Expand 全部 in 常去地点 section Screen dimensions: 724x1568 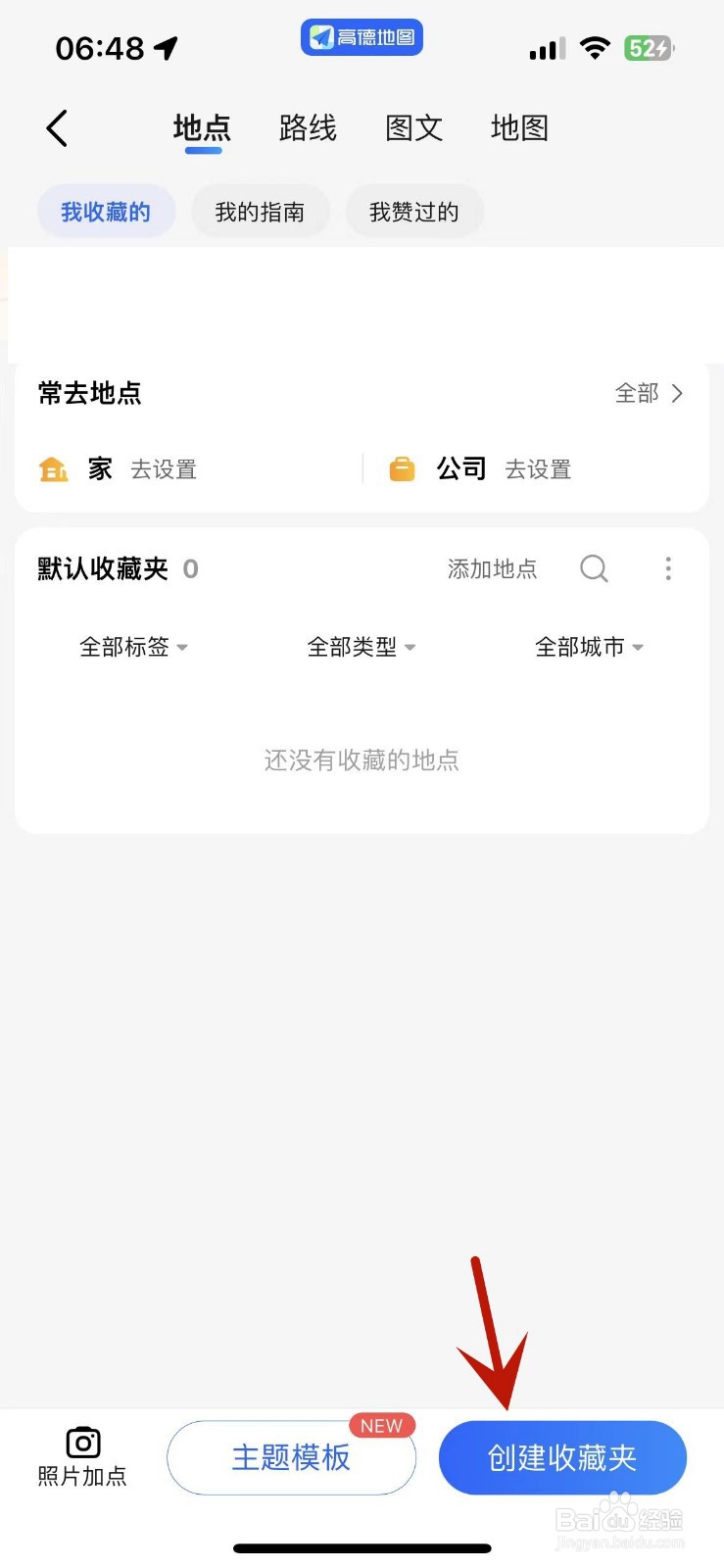coord(647,393)
